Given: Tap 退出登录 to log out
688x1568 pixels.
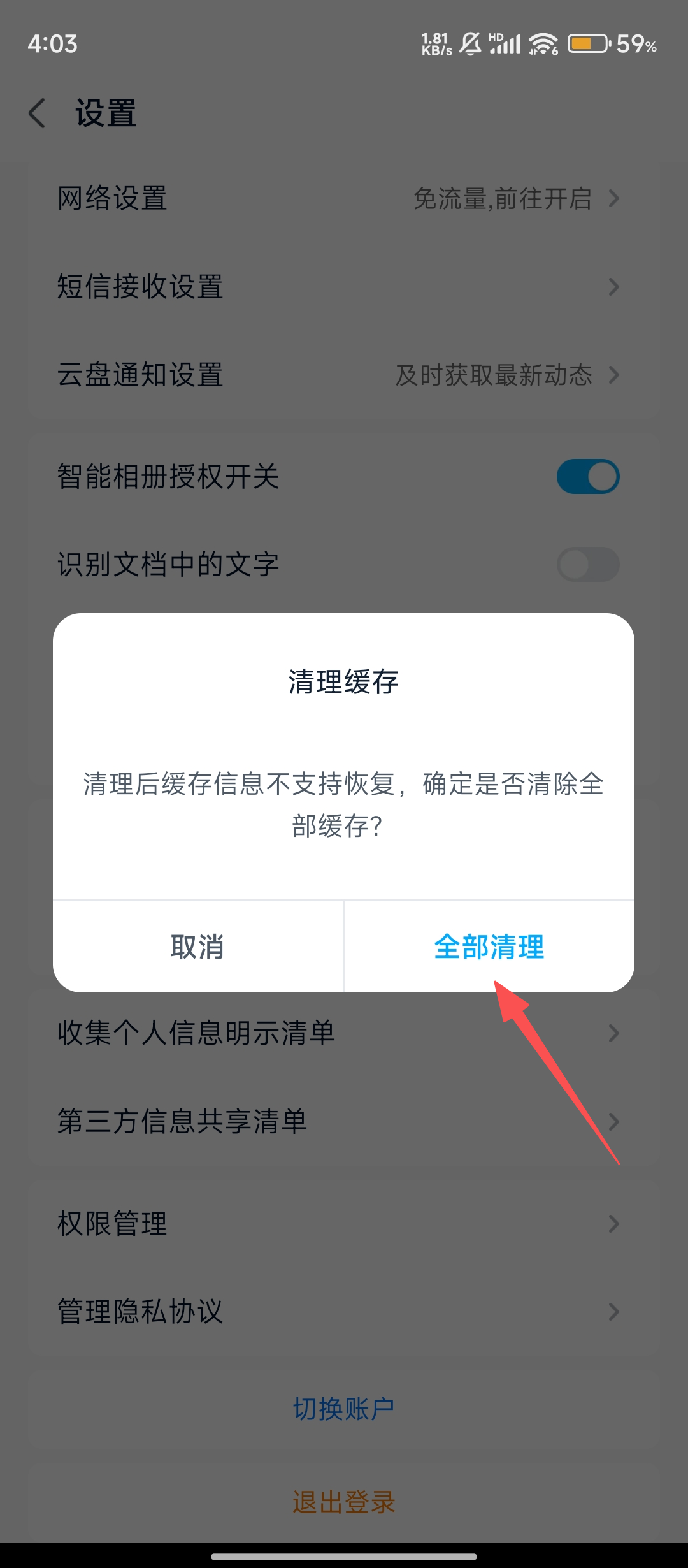Looking at the screenshot, I should point(343,1502).
